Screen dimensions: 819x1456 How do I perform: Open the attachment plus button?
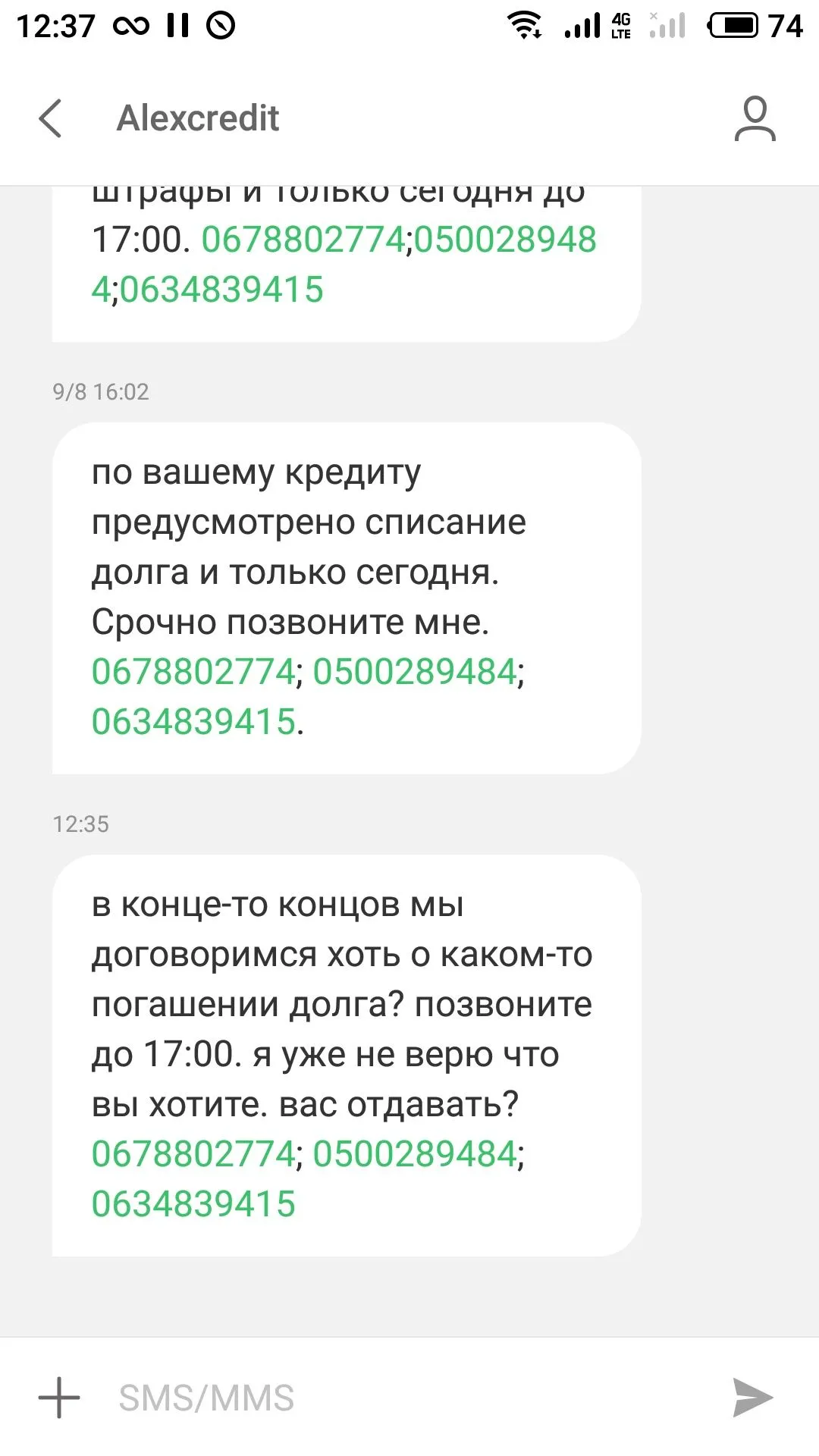(x=59, y=1398)
